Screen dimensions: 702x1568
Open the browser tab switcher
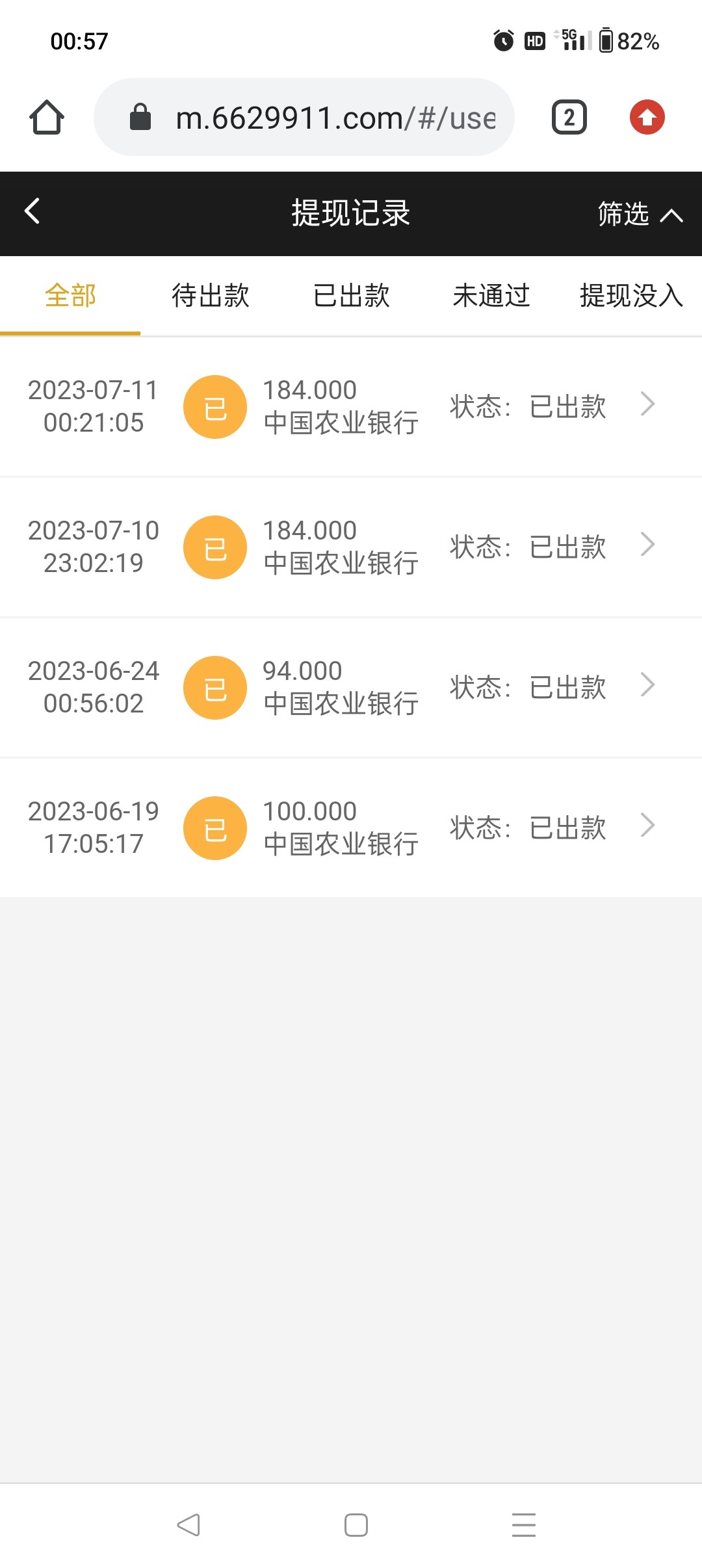(x=569, y=118)
